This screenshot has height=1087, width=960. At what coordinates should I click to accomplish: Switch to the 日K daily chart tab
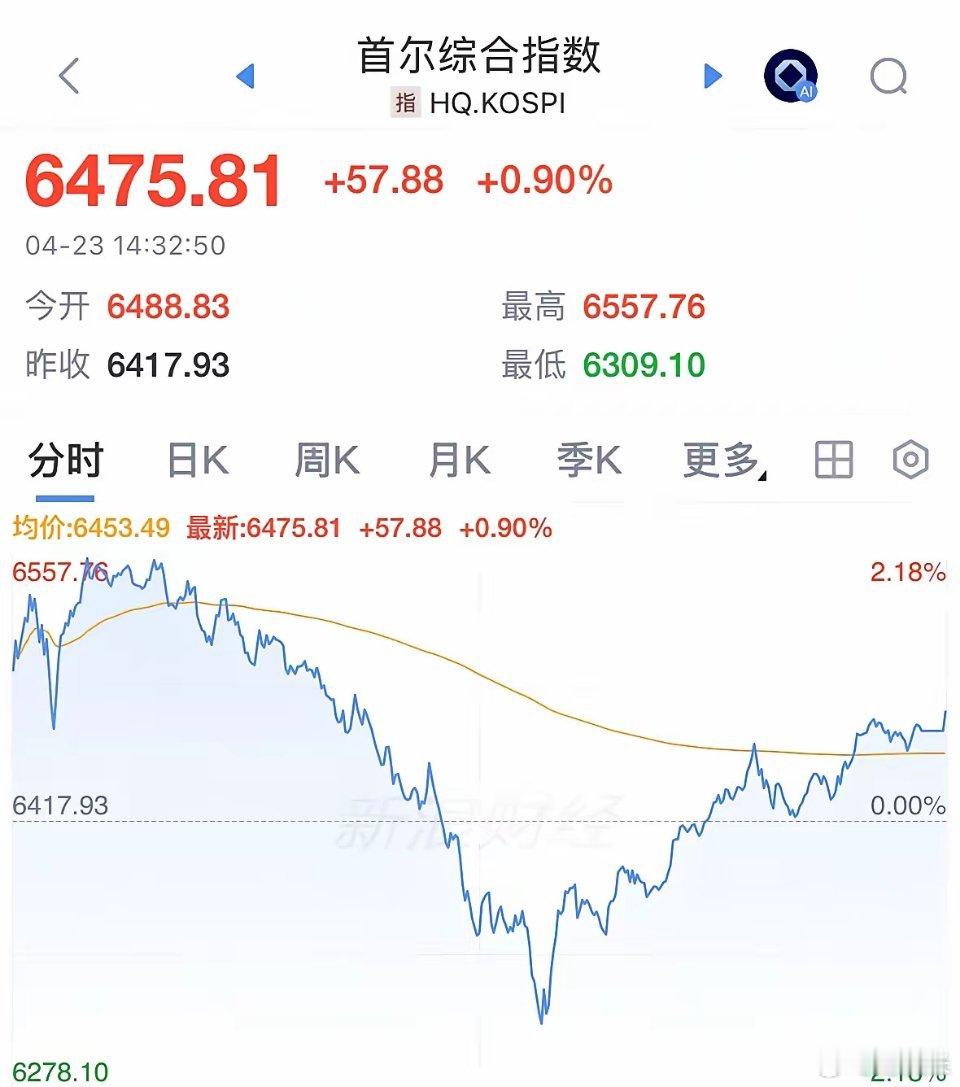coord(196,460)
